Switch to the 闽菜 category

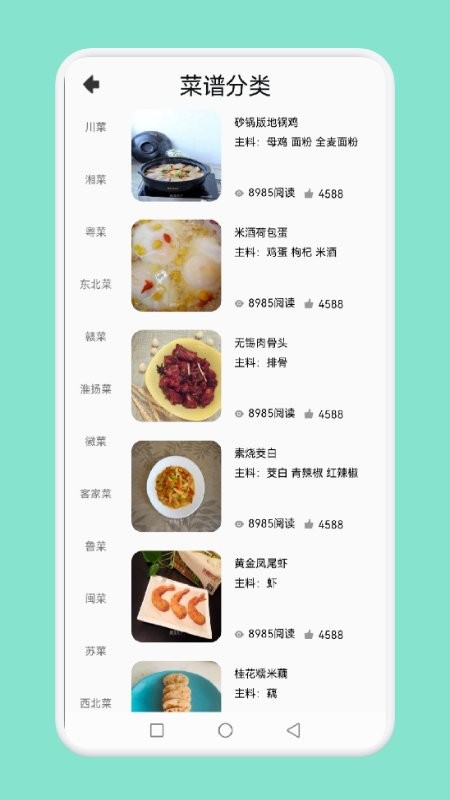coord(95,598)
